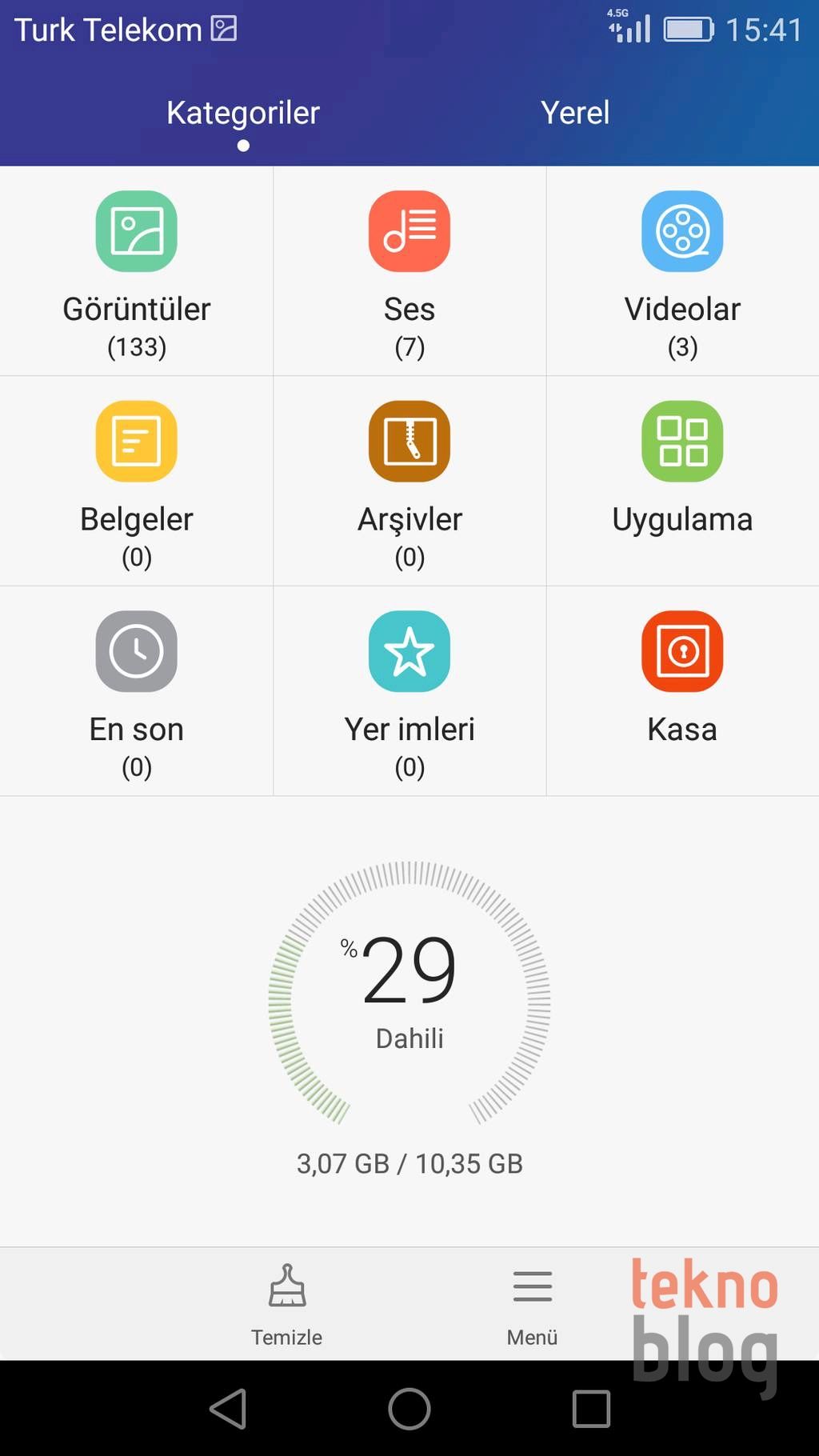The height and width of the screenshot is (1456, 819).
Task: Show En son recent files
Action: (137, 691)
